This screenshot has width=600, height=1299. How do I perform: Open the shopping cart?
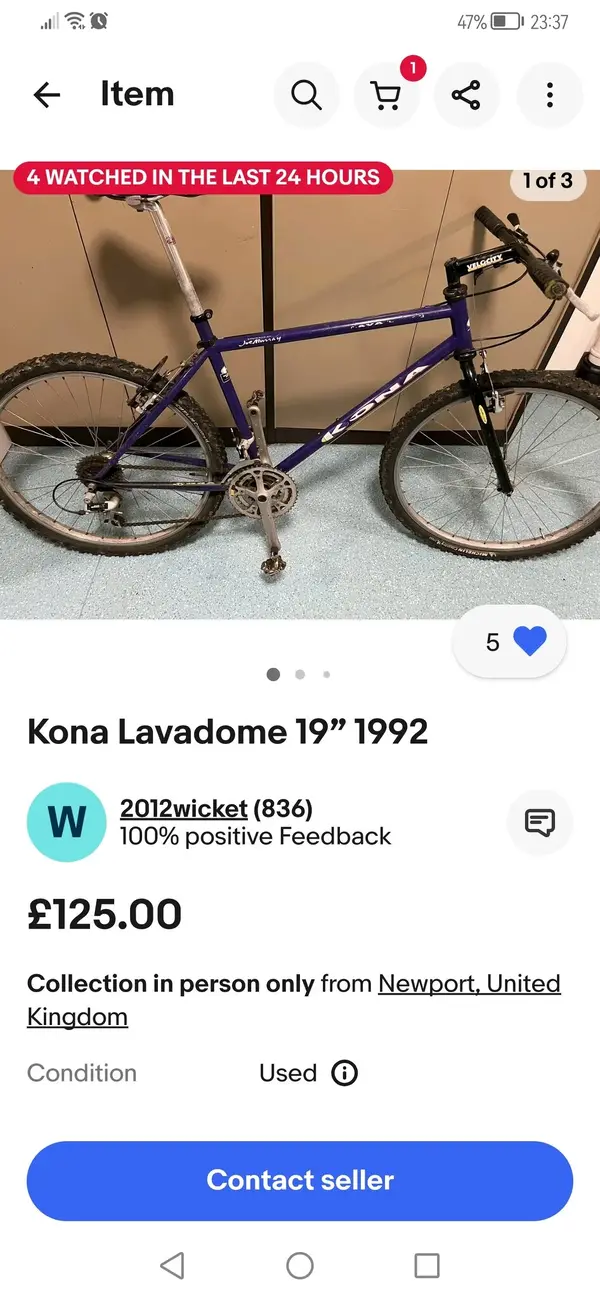click(386, 95)
